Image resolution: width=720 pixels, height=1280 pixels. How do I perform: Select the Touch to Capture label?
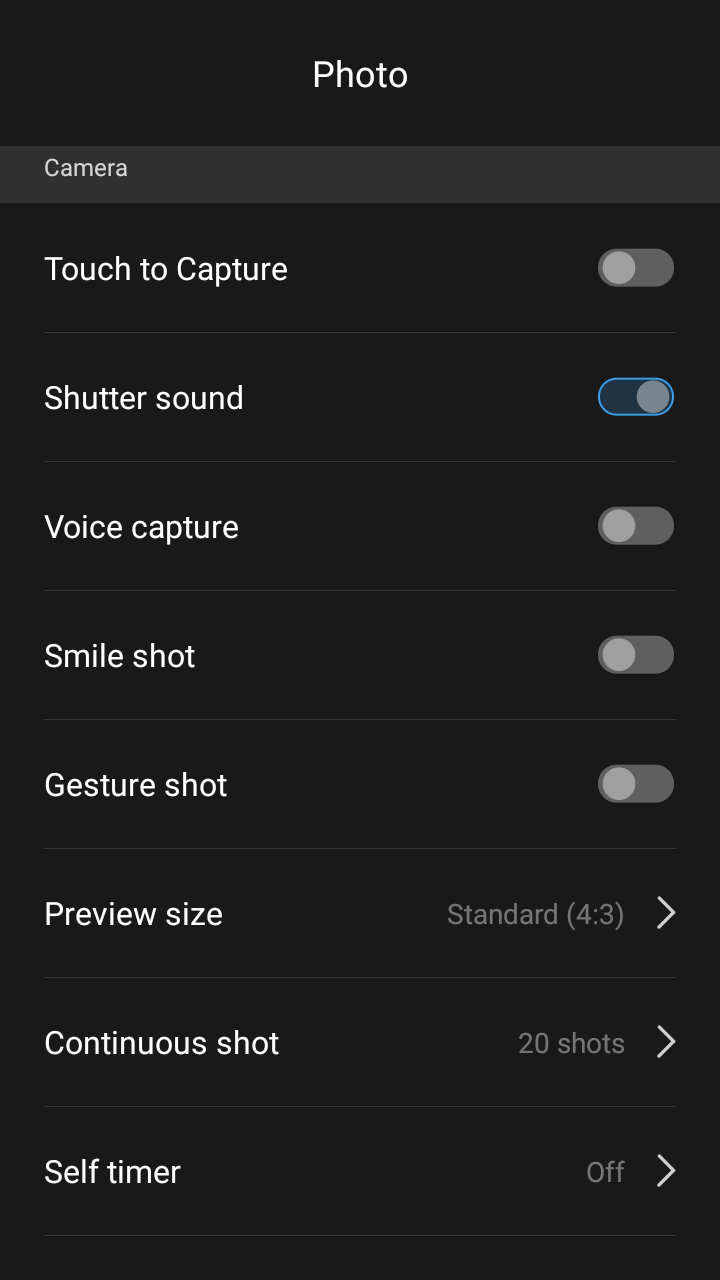[165, 268]
